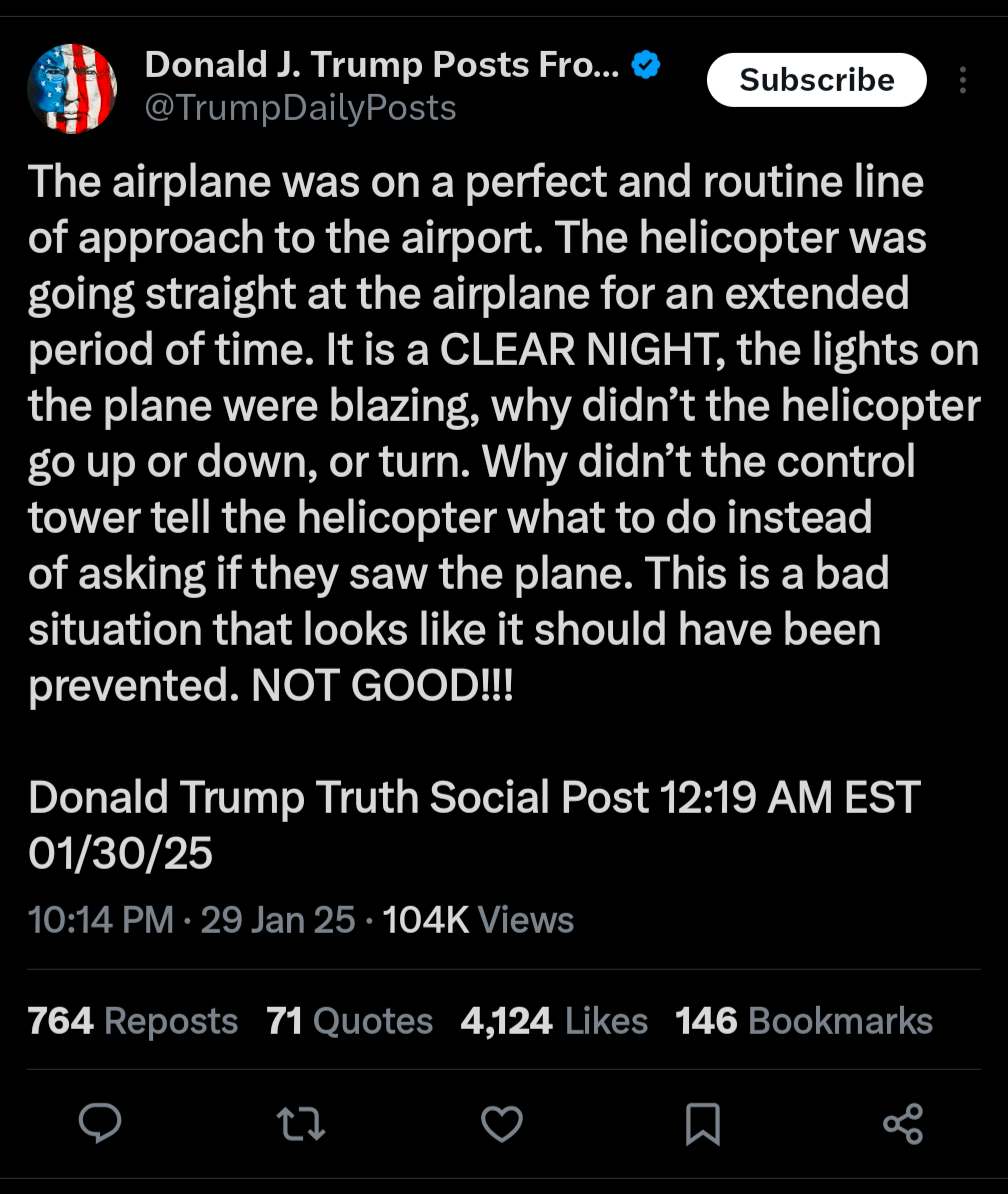Reply to this post

100,1124
